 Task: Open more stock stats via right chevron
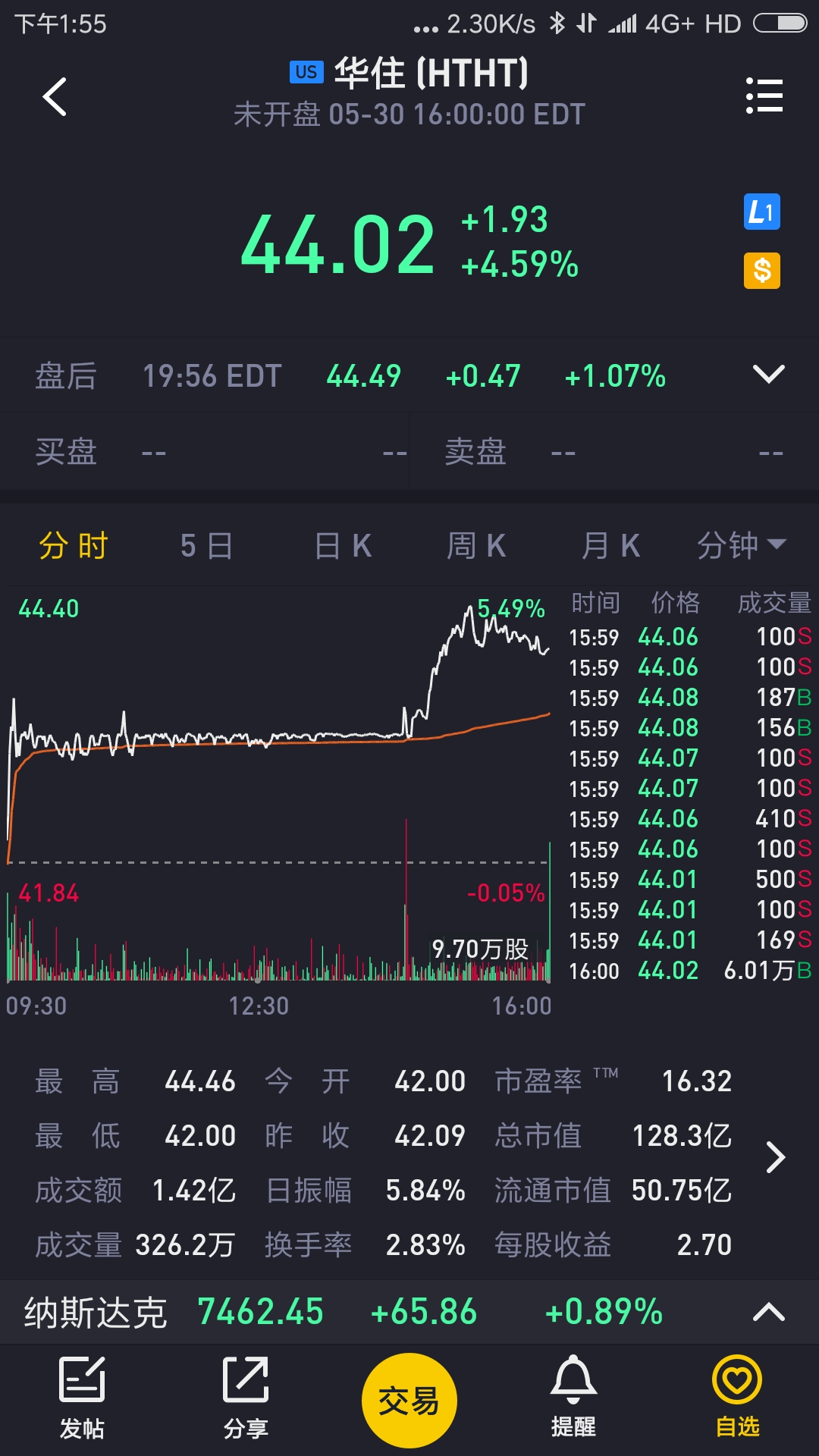(x=775, y=1157)
